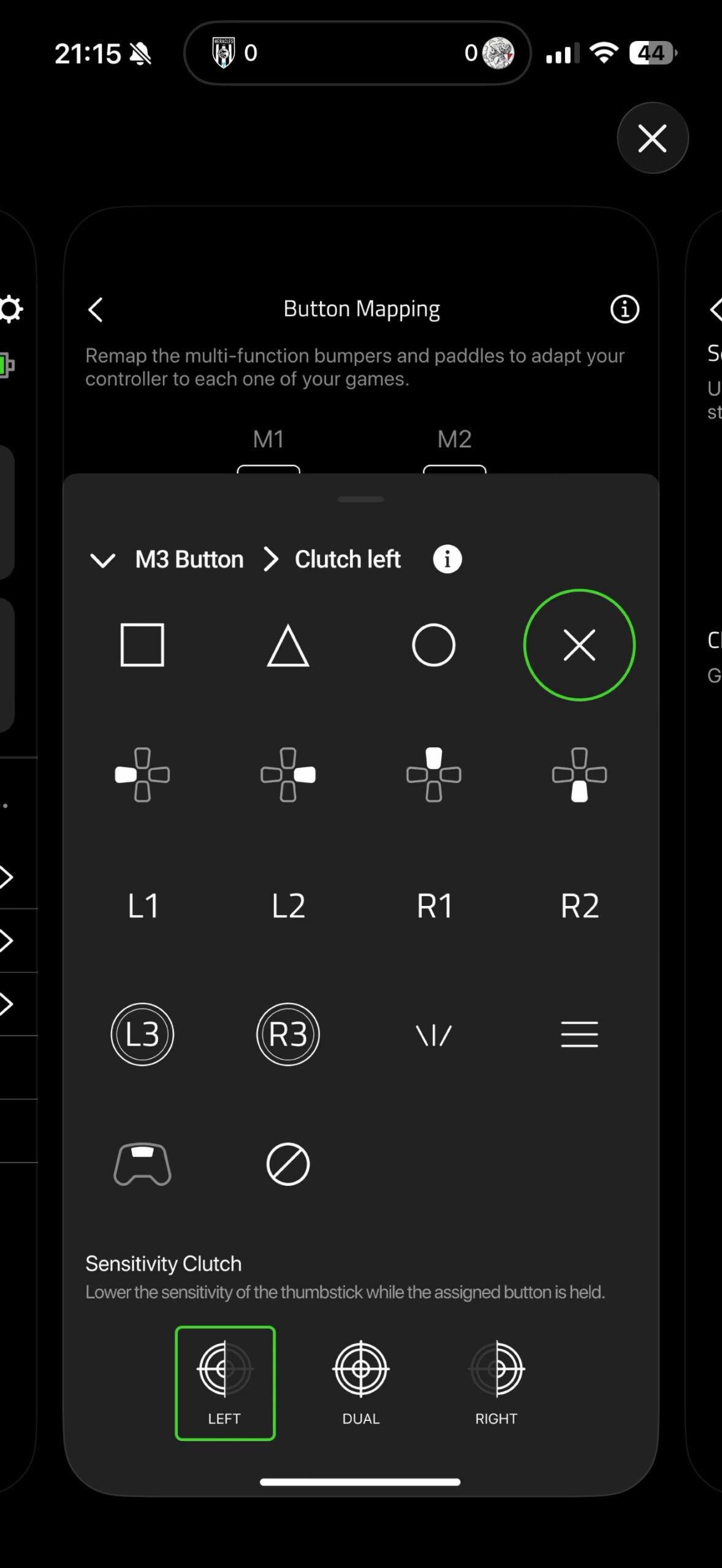Set Sensitivity Clutch to Right
Image resolution: width=722 pixels, height=1568 pixels.
[496, 1382]
